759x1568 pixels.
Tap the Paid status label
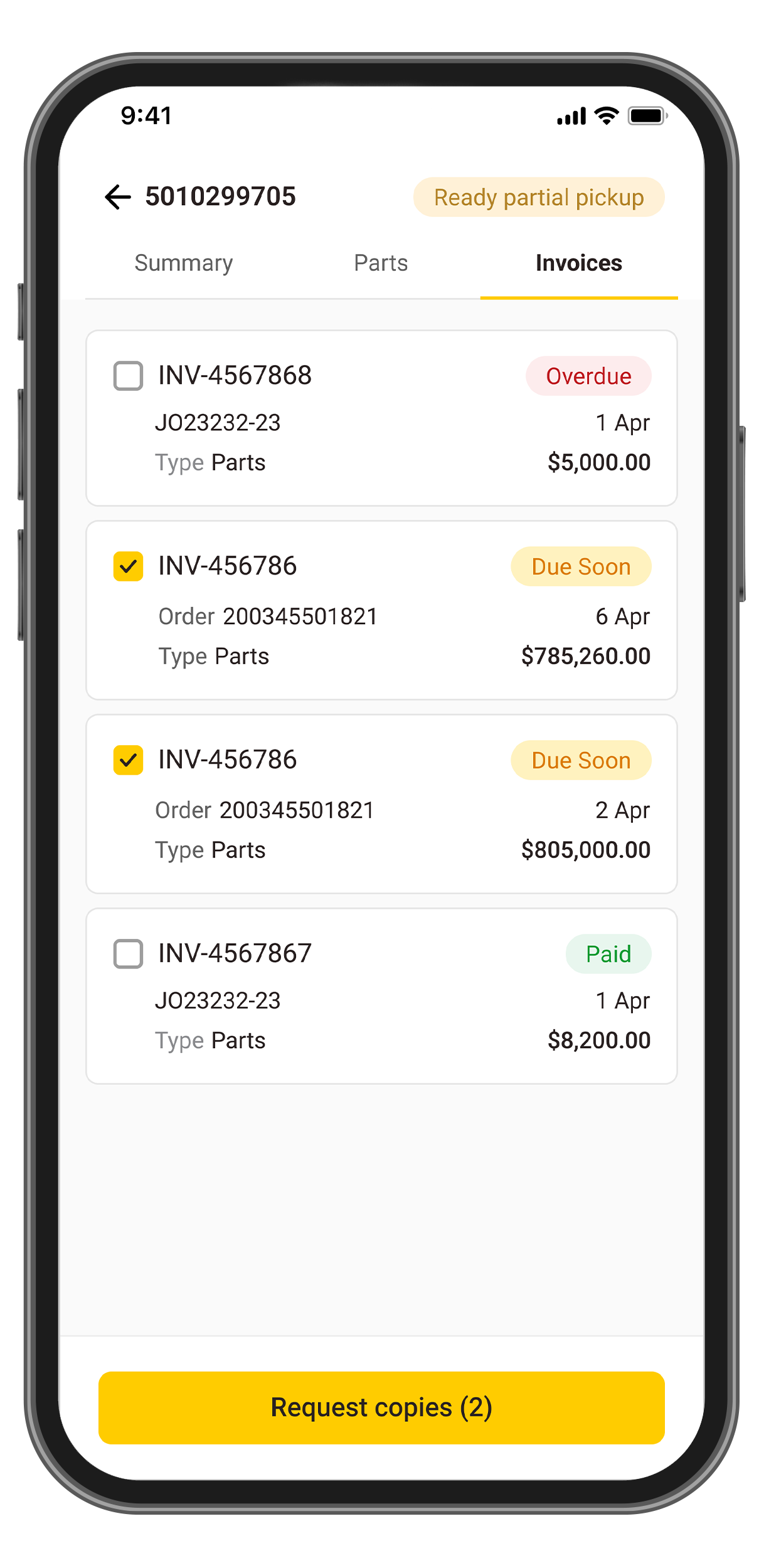click(608, 954)
